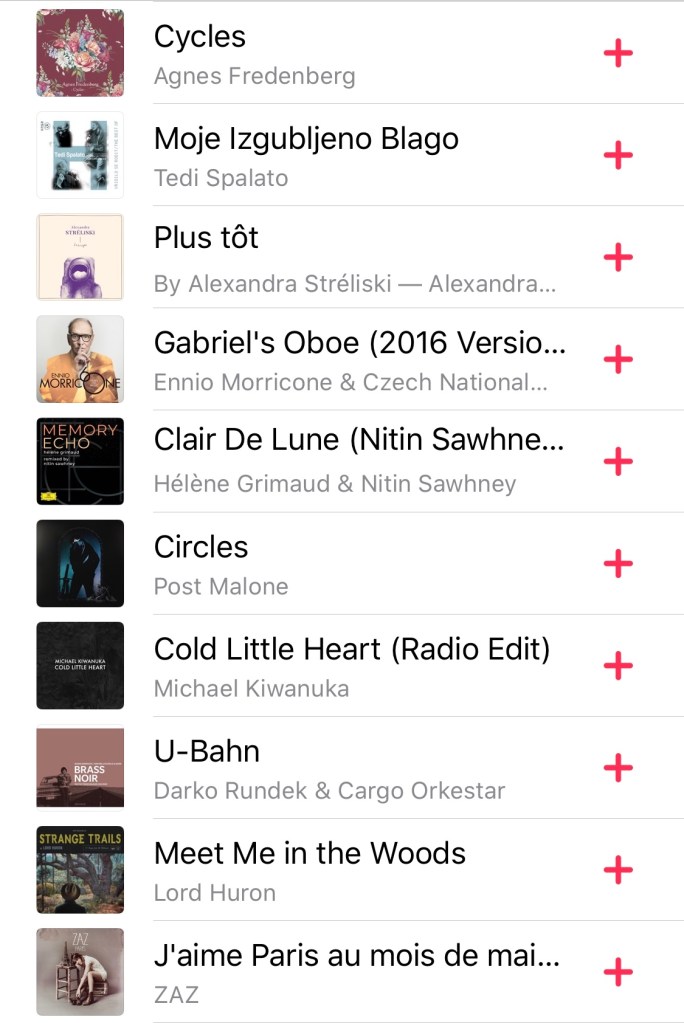Add Circles by Post Malone to library

point(618,563)
